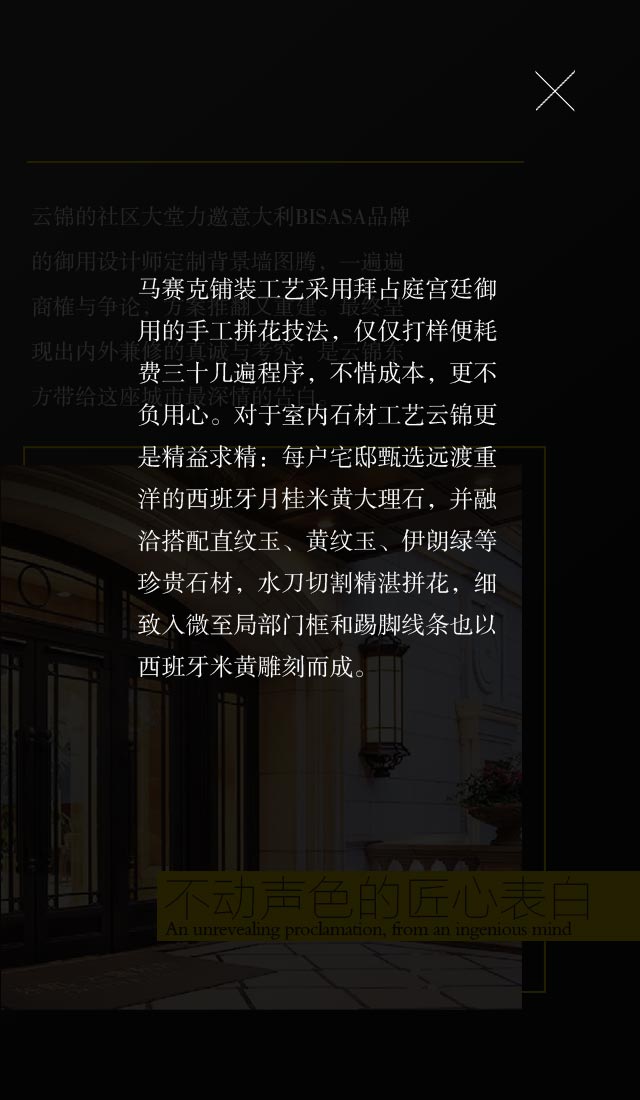Close the text overlay popup

click(555, 91)
